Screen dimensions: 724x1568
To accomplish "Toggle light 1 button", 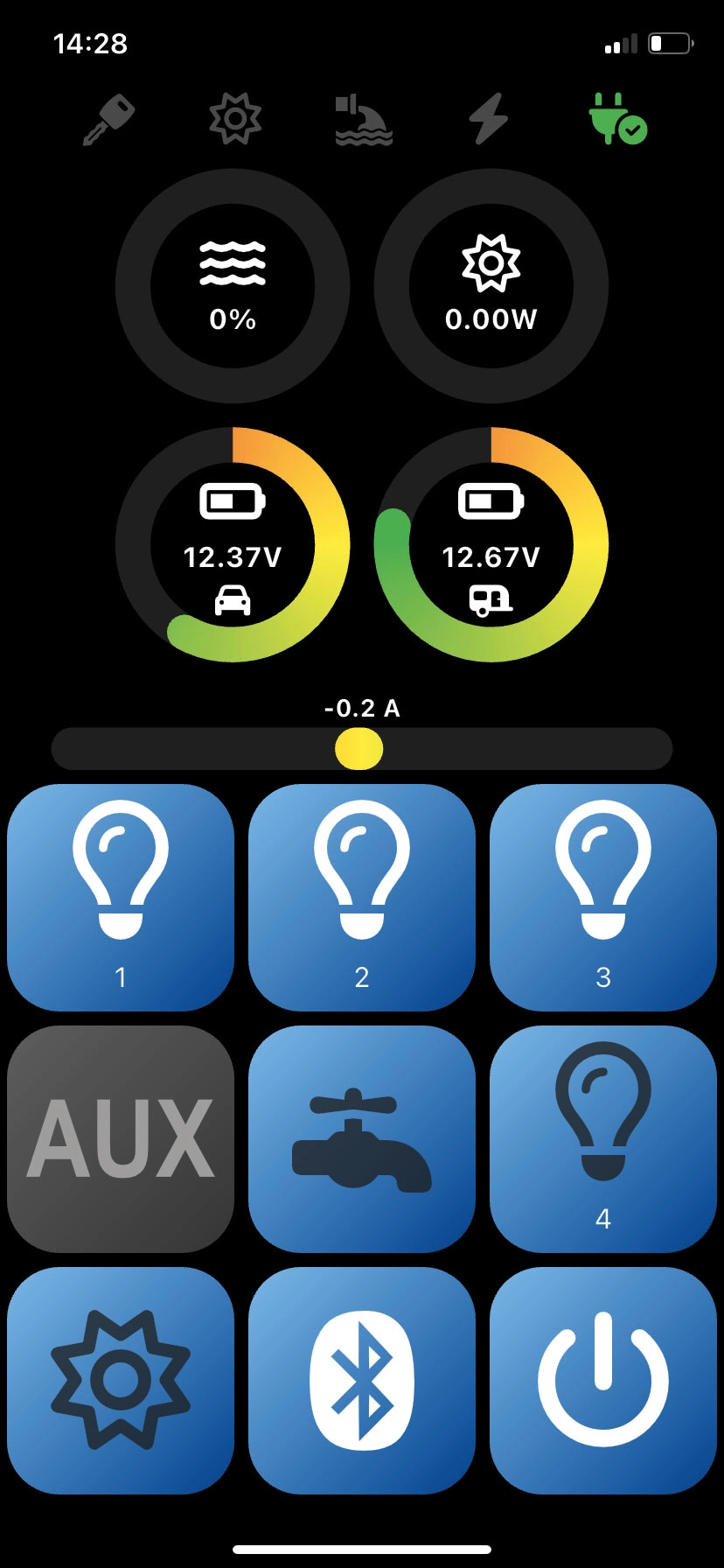I will [121, 898].
